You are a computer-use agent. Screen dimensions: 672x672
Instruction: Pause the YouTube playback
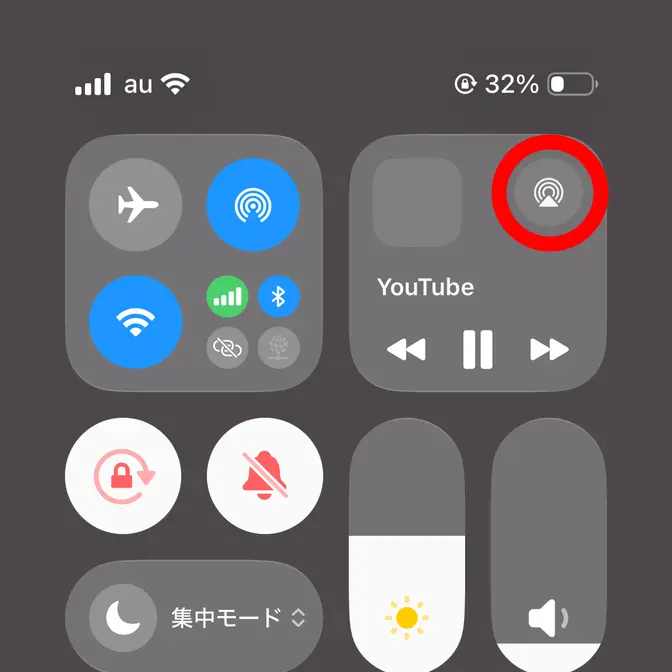point(477,350)
